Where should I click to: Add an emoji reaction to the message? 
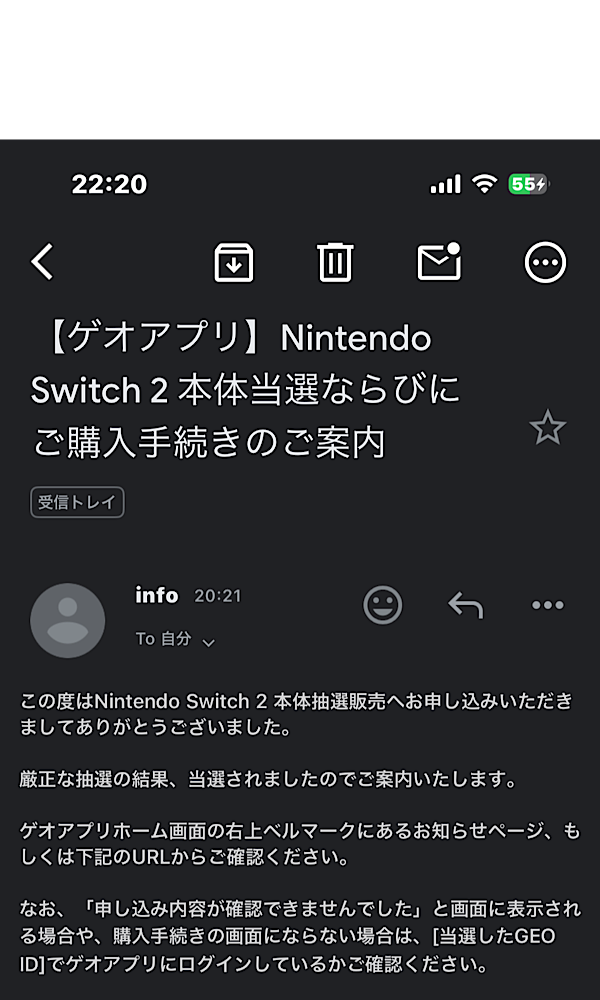coord(383,605)
